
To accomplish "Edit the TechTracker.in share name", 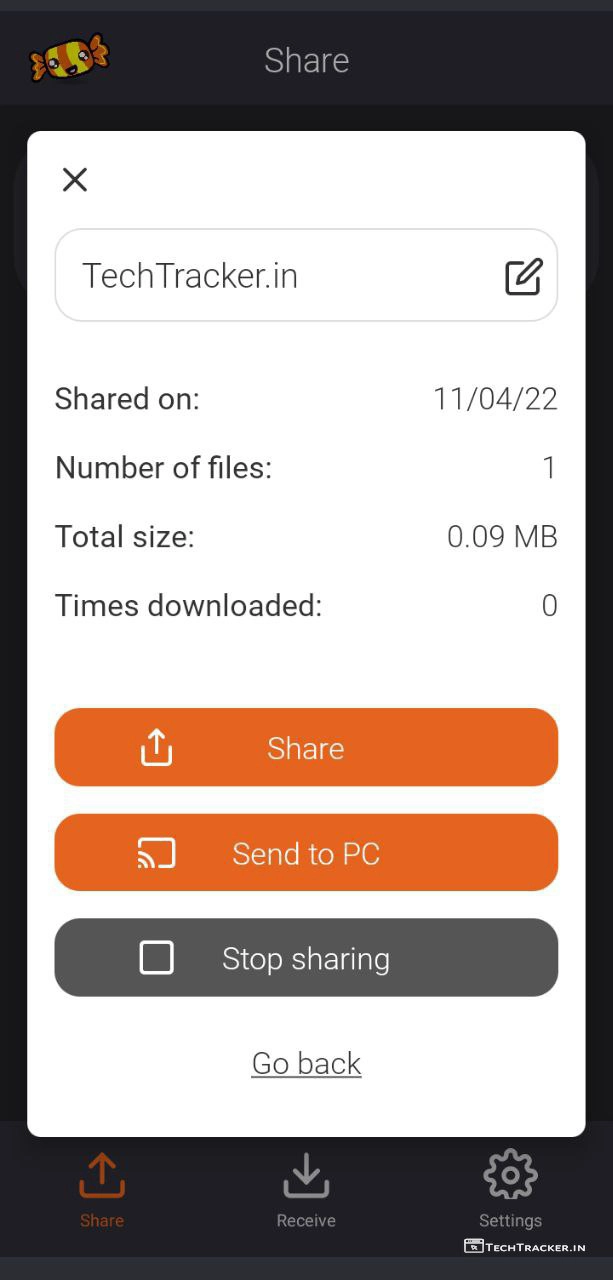I will click(523, 276).
